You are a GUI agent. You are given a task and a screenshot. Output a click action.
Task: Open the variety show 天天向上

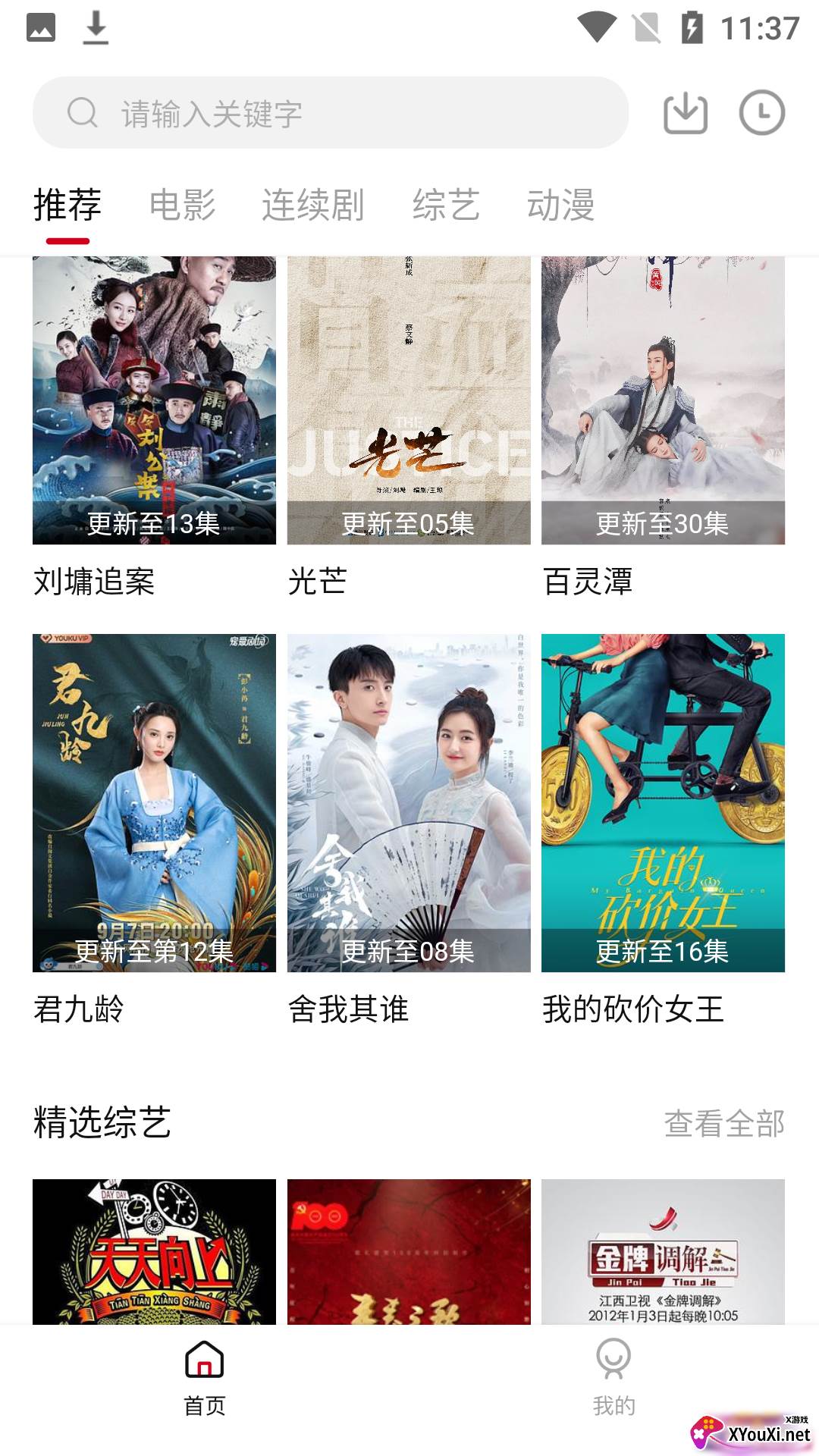[x=154, y=1251]
